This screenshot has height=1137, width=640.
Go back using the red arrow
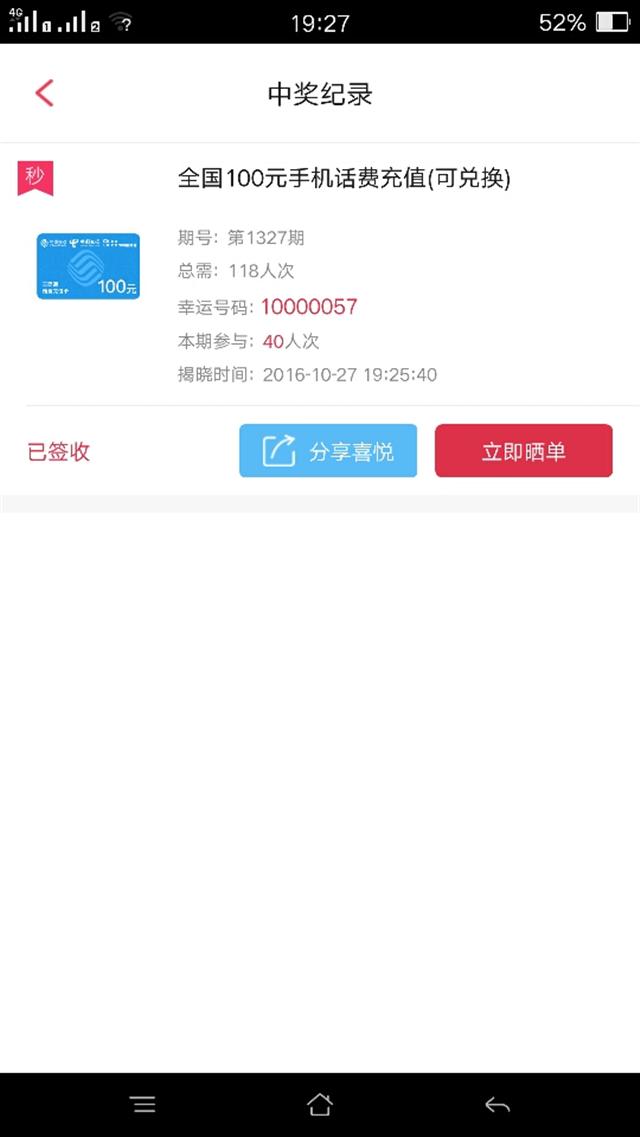pyautogui.click(x=44, y=94)
